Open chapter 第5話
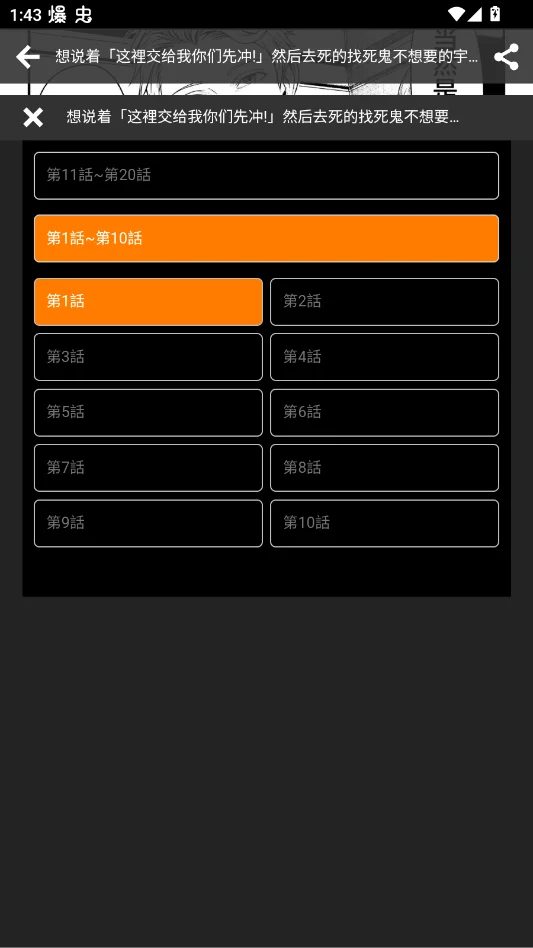Screen dimensions: 533x948 [148, 412]
